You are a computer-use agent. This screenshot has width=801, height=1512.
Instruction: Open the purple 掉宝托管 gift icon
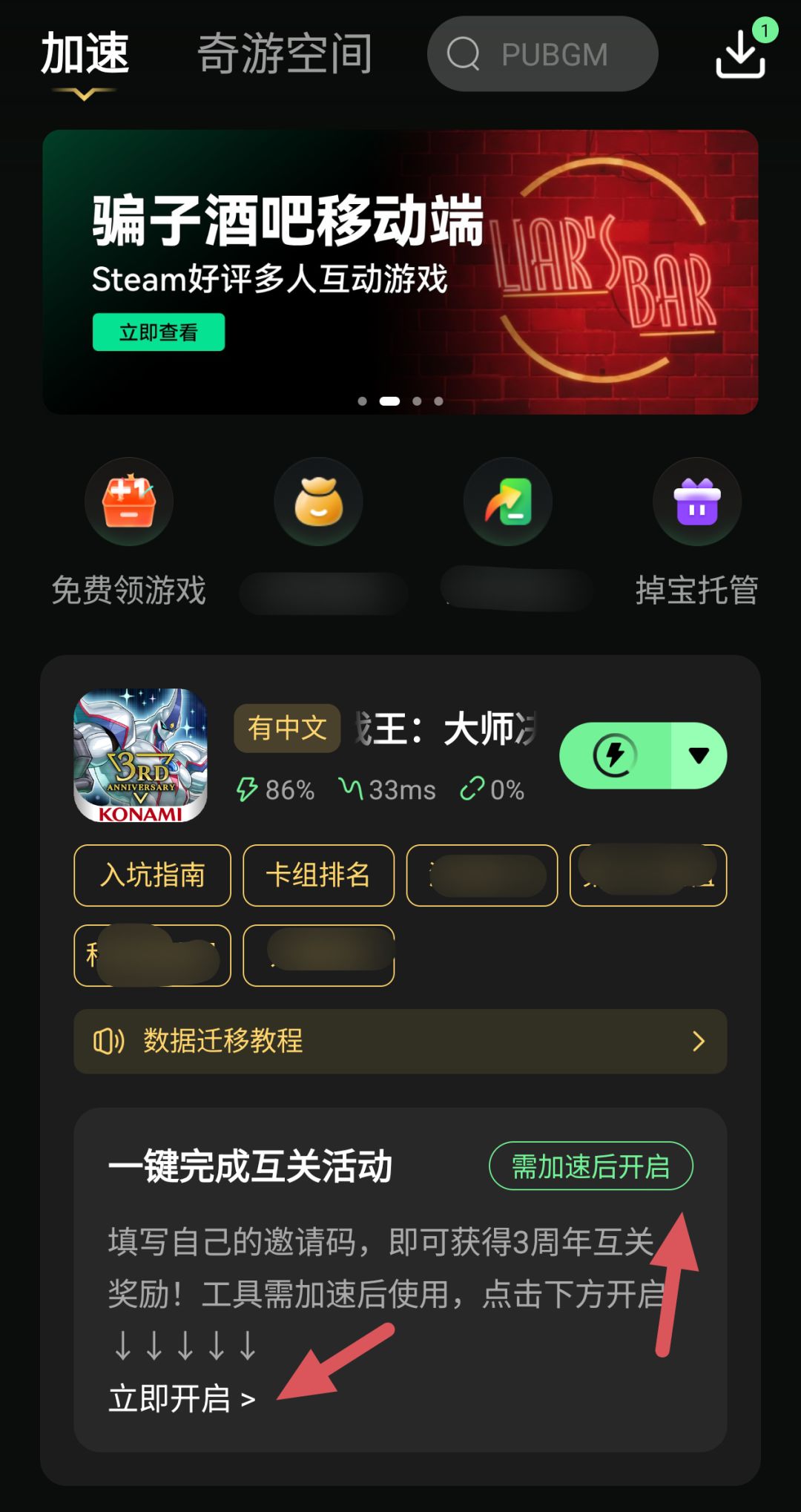point(696,502)
